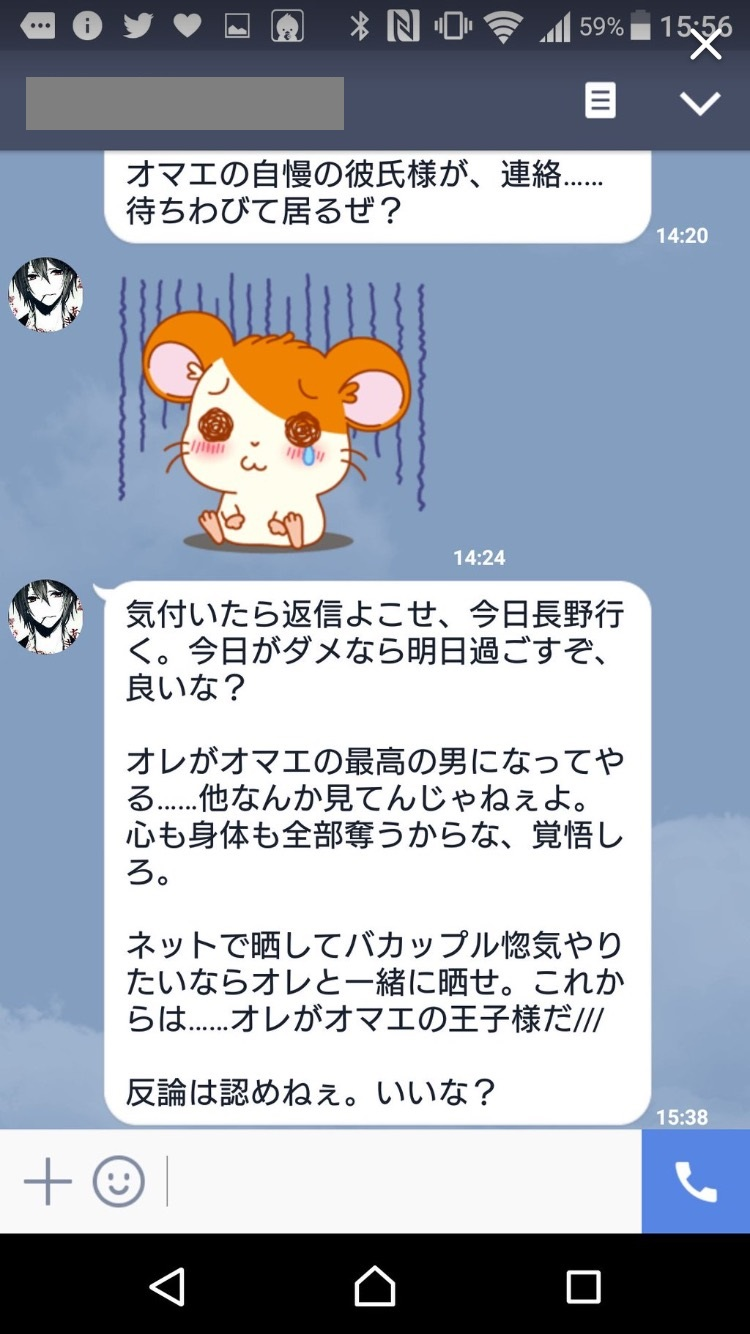Viewport: 750px width, 1334px height.
Task: Go to the home screen
Action: [x=375, y=1286]
